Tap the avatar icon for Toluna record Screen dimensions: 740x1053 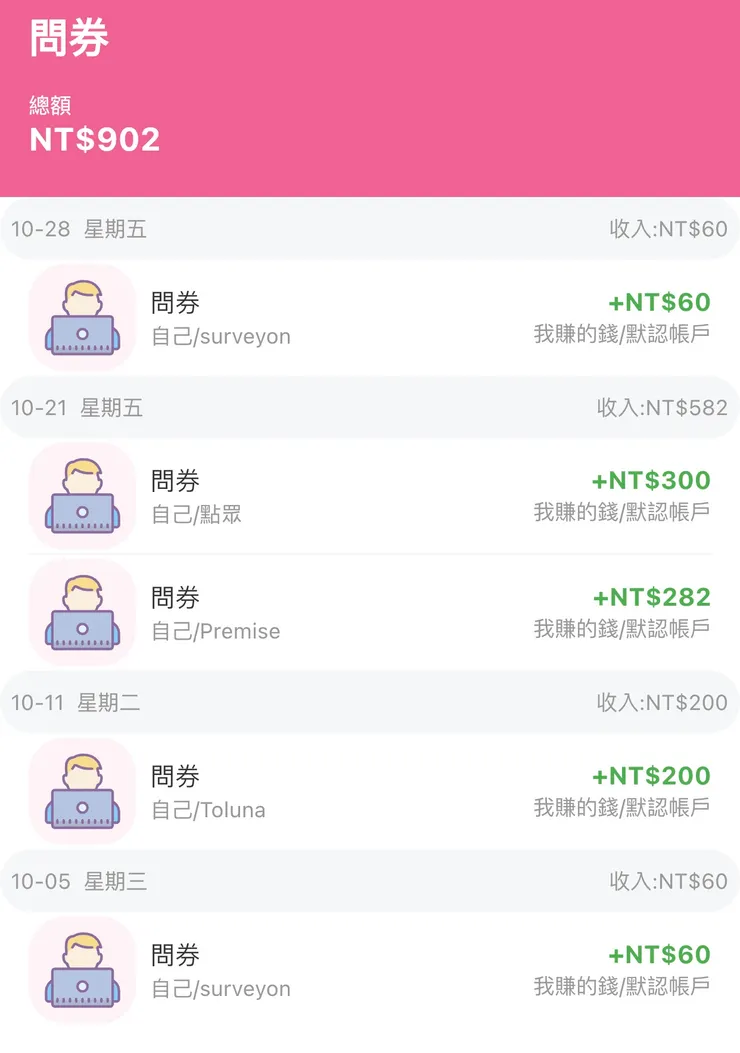coord(81,790)
